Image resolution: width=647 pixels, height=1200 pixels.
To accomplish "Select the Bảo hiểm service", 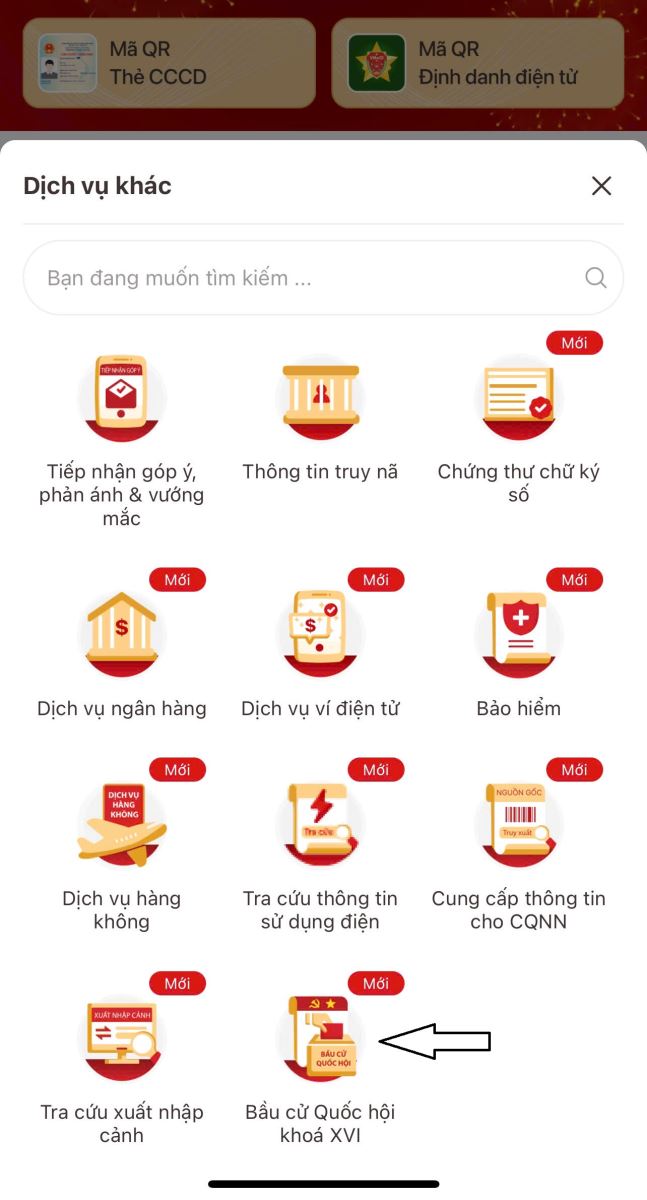I will click(518, 636).
